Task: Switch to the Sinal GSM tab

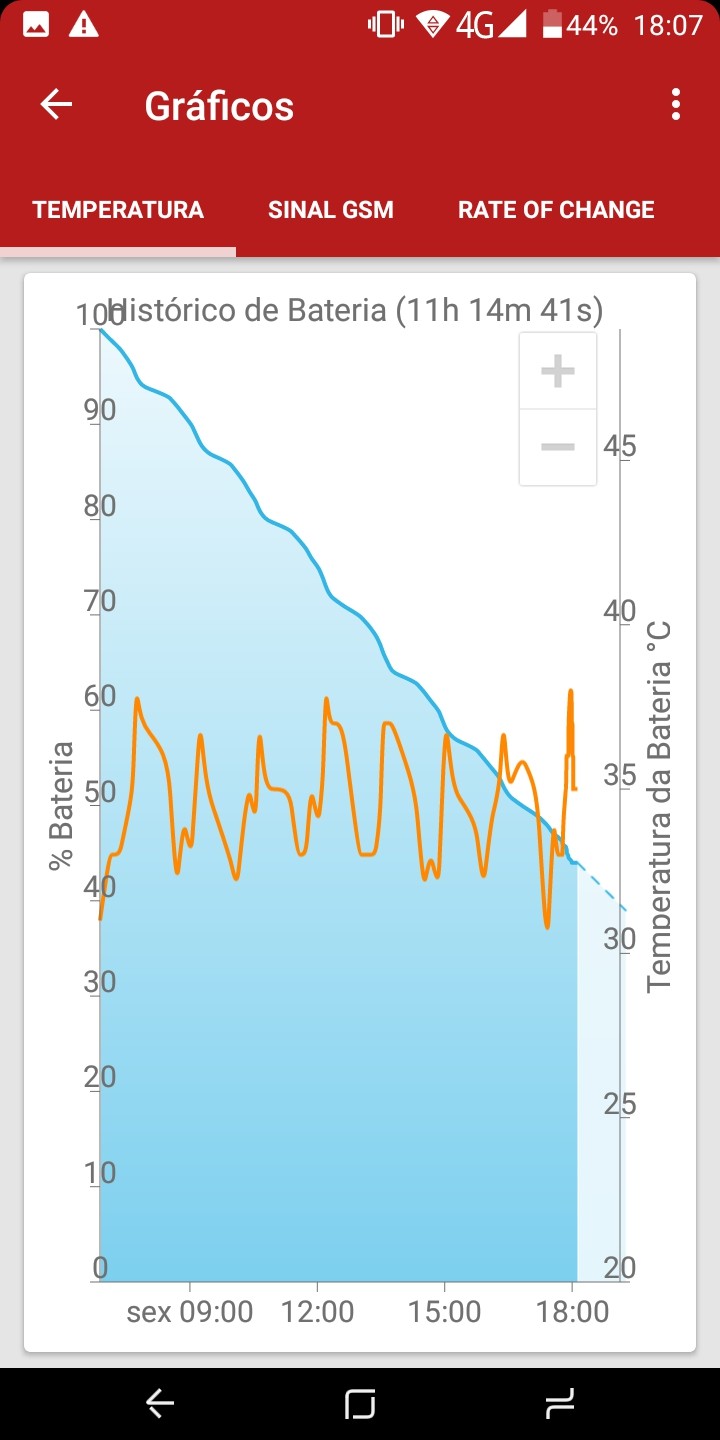Action: tap(331, 210)
